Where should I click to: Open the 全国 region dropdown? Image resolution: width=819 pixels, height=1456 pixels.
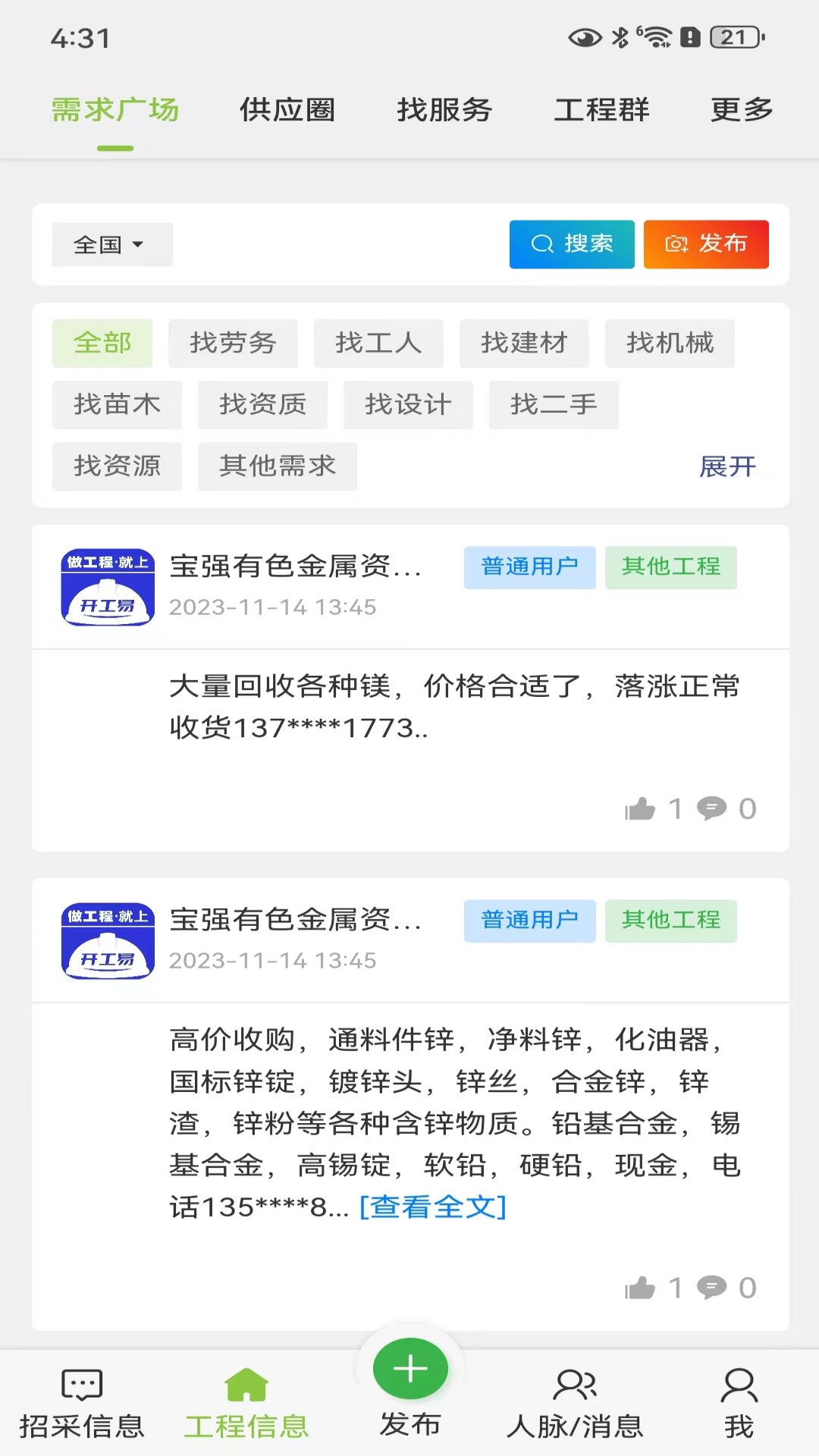coord(111,244)
